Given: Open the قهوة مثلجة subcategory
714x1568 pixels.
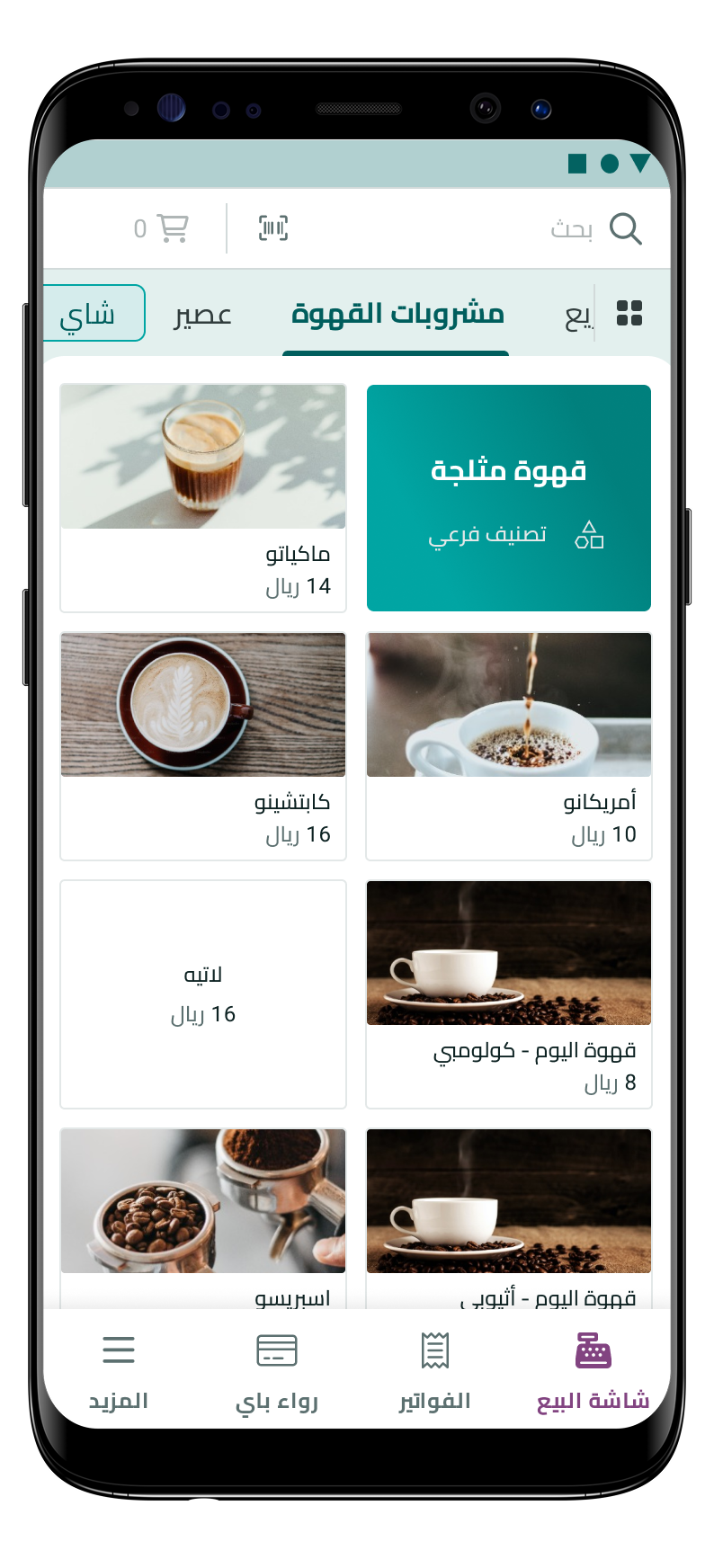Looking at the screenshot, I should (x=508, y=498).
